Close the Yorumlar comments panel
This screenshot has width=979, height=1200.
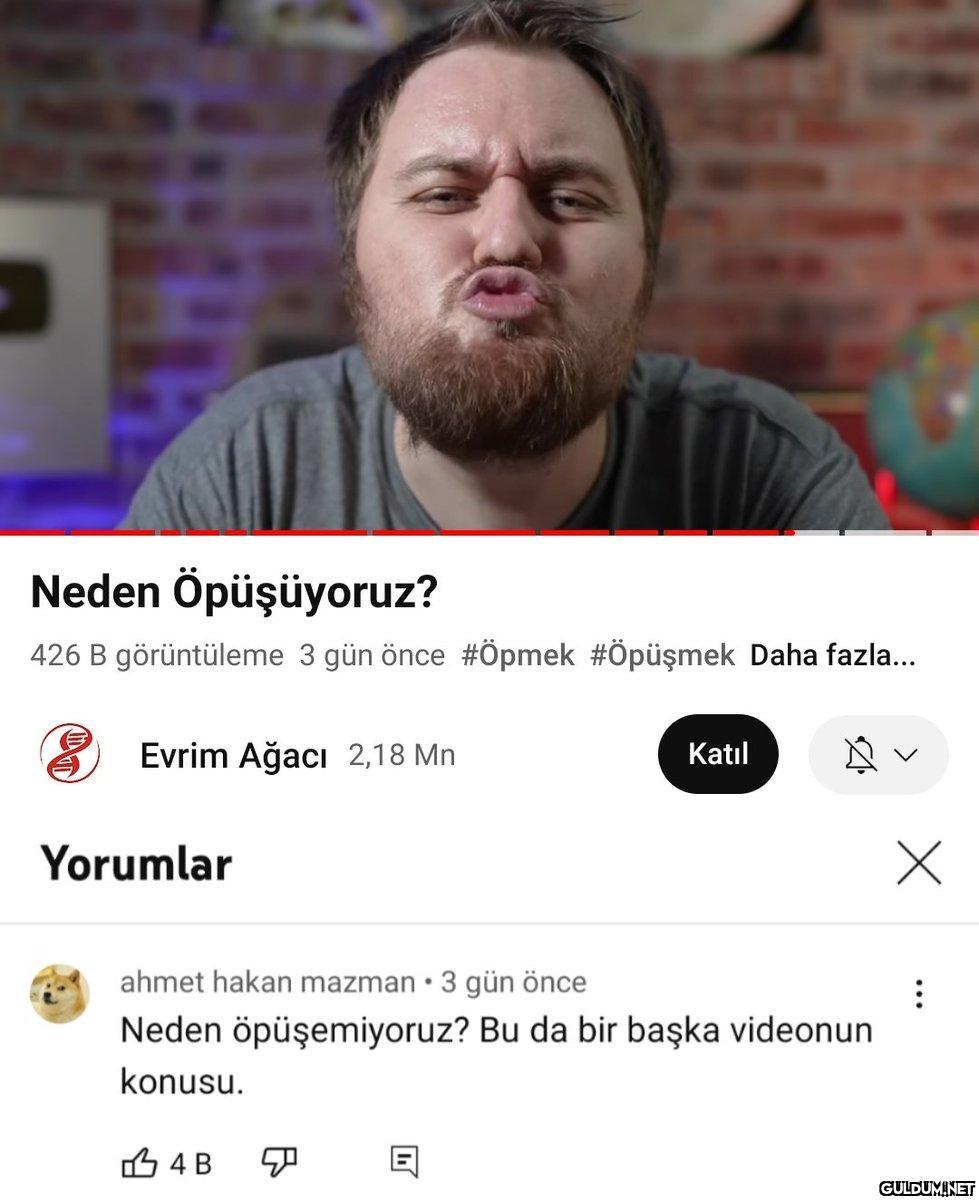coord(918,863)
